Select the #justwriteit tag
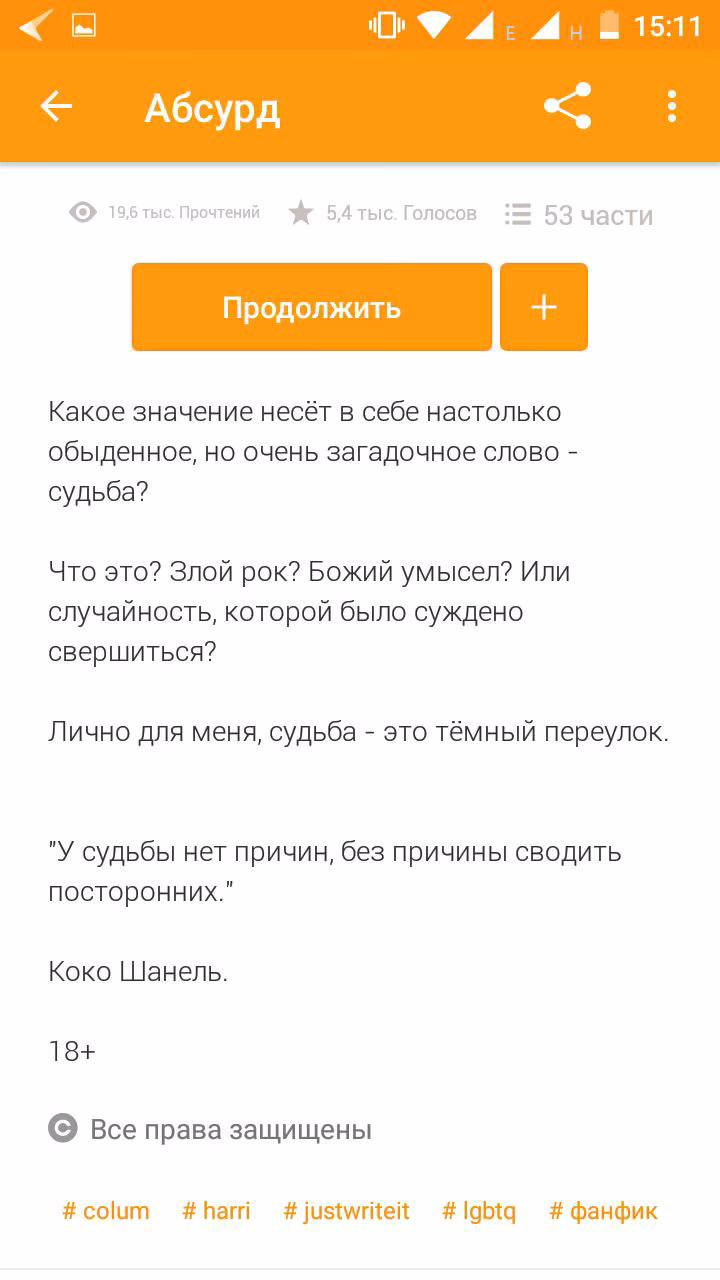 pos(347,1211)
